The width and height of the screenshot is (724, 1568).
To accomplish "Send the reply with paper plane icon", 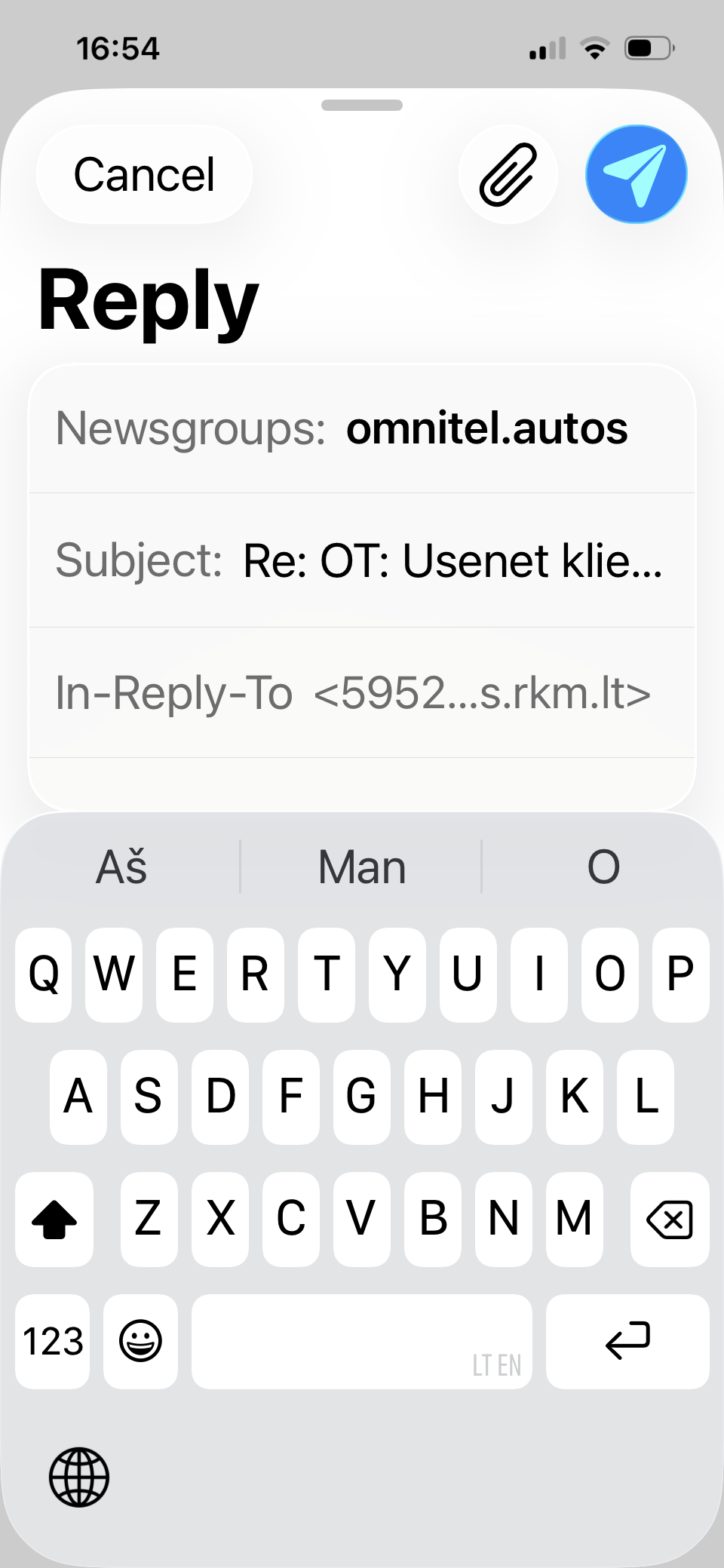I will 636,175.
